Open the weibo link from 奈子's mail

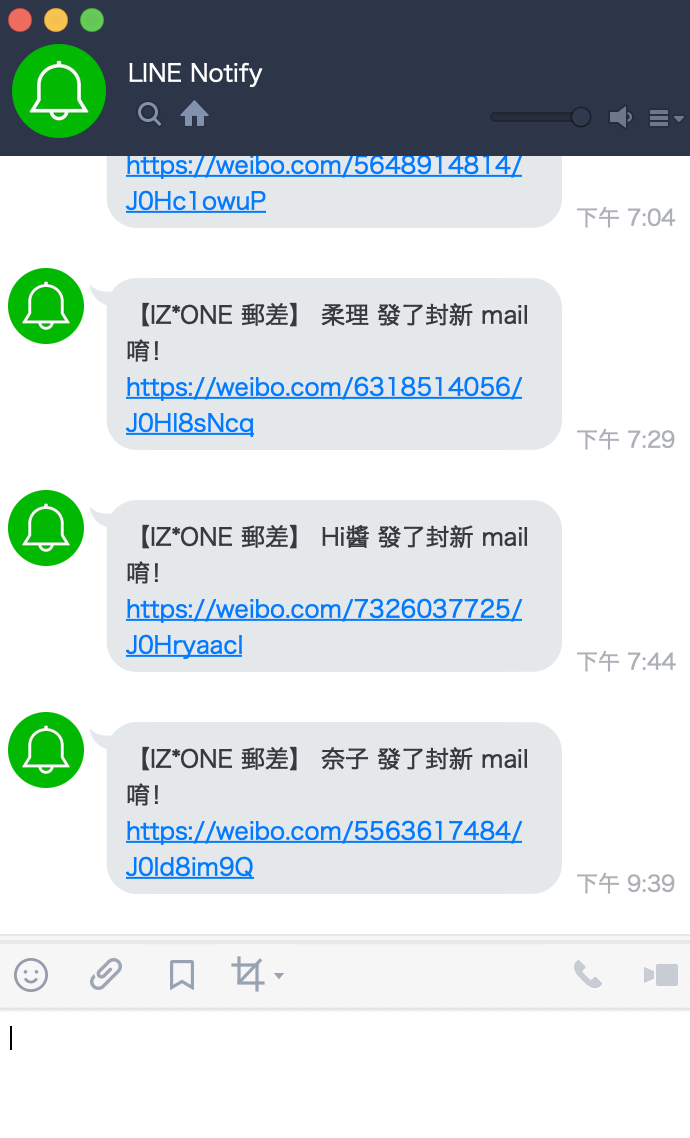point(323,832)
